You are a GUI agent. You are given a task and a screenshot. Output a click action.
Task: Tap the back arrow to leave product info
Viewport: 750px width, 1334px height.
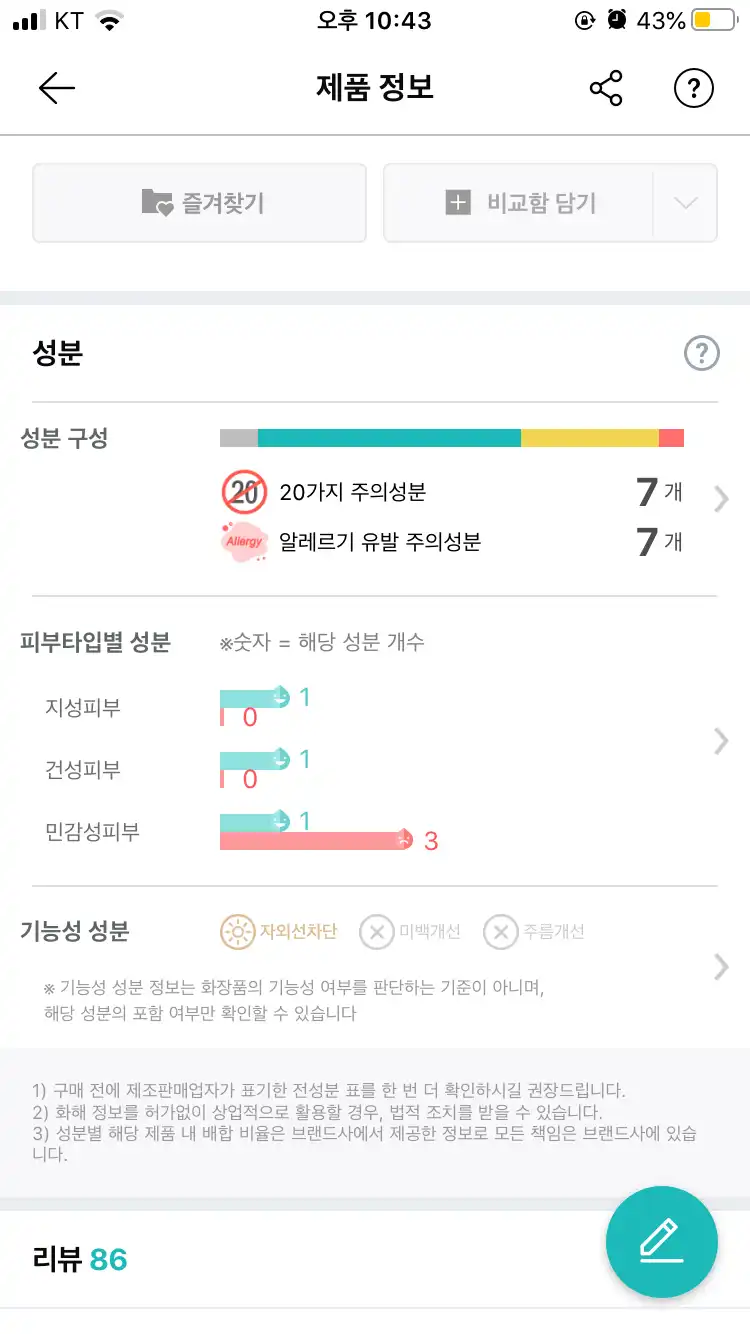[x=57, y=87]
